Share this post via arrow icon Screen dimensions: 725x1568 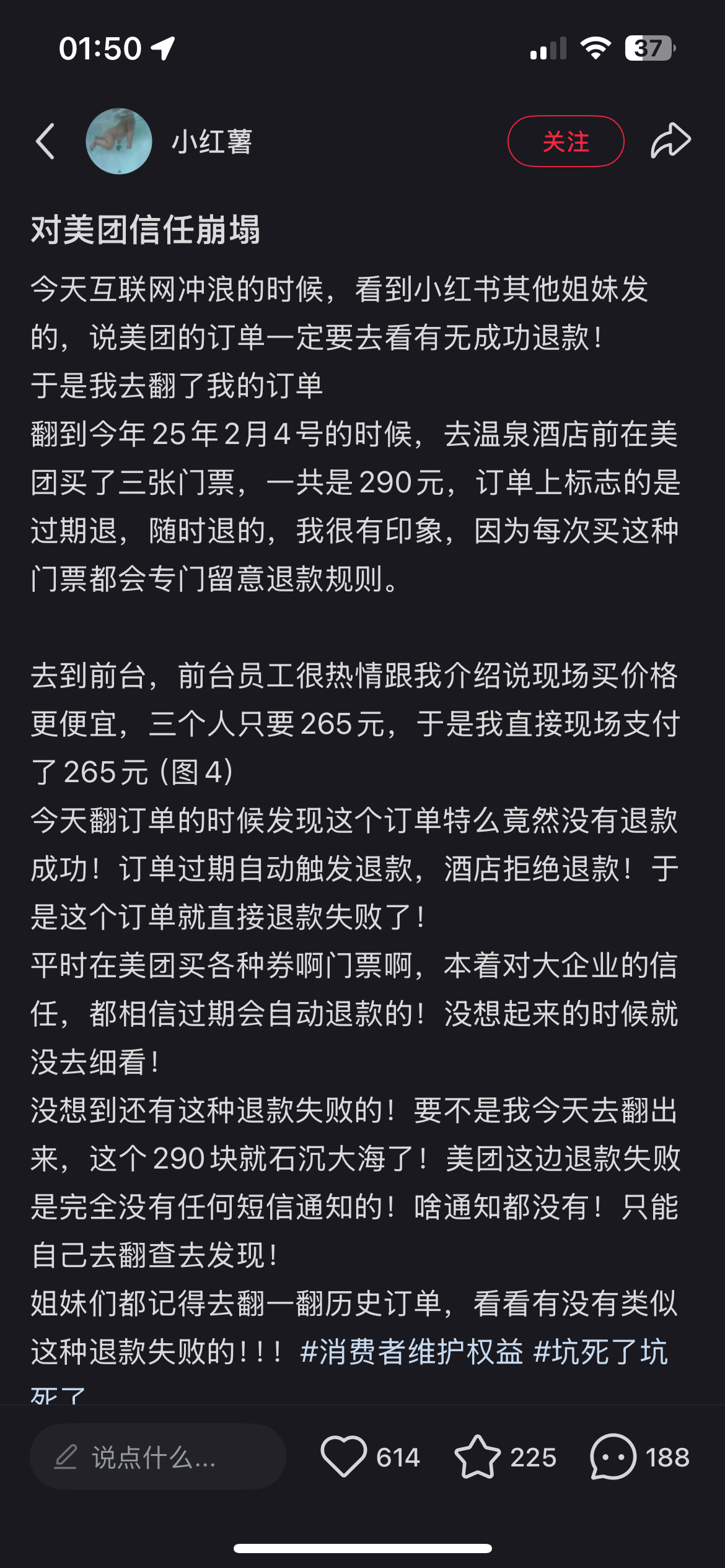click(670, 141)
